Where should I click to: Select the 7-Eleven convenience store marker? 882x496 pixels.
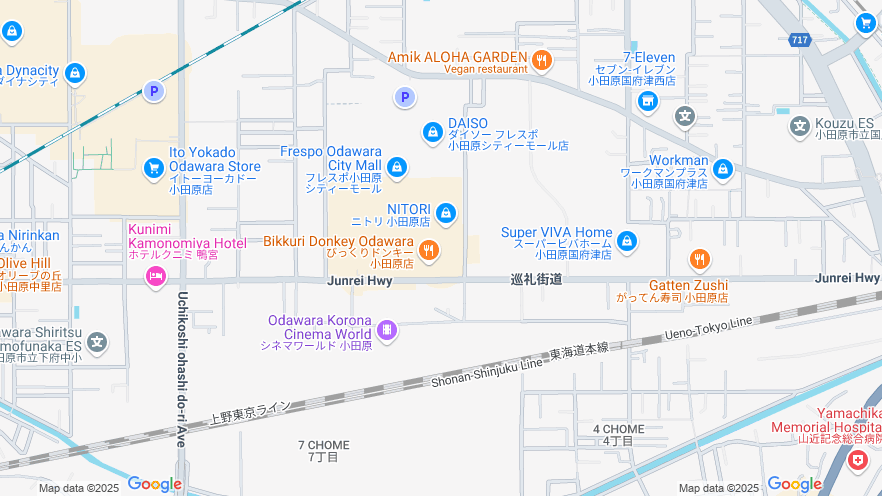pos(648,101)
